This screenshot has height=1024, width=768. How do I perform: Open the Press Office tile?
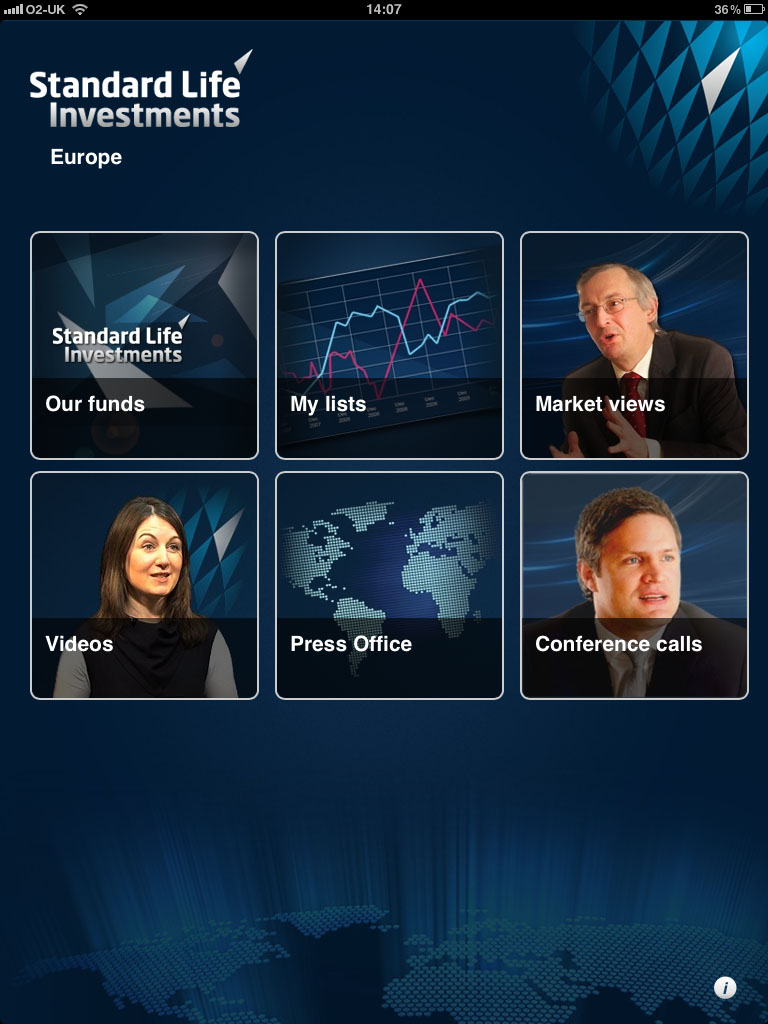tap(389, 585)
